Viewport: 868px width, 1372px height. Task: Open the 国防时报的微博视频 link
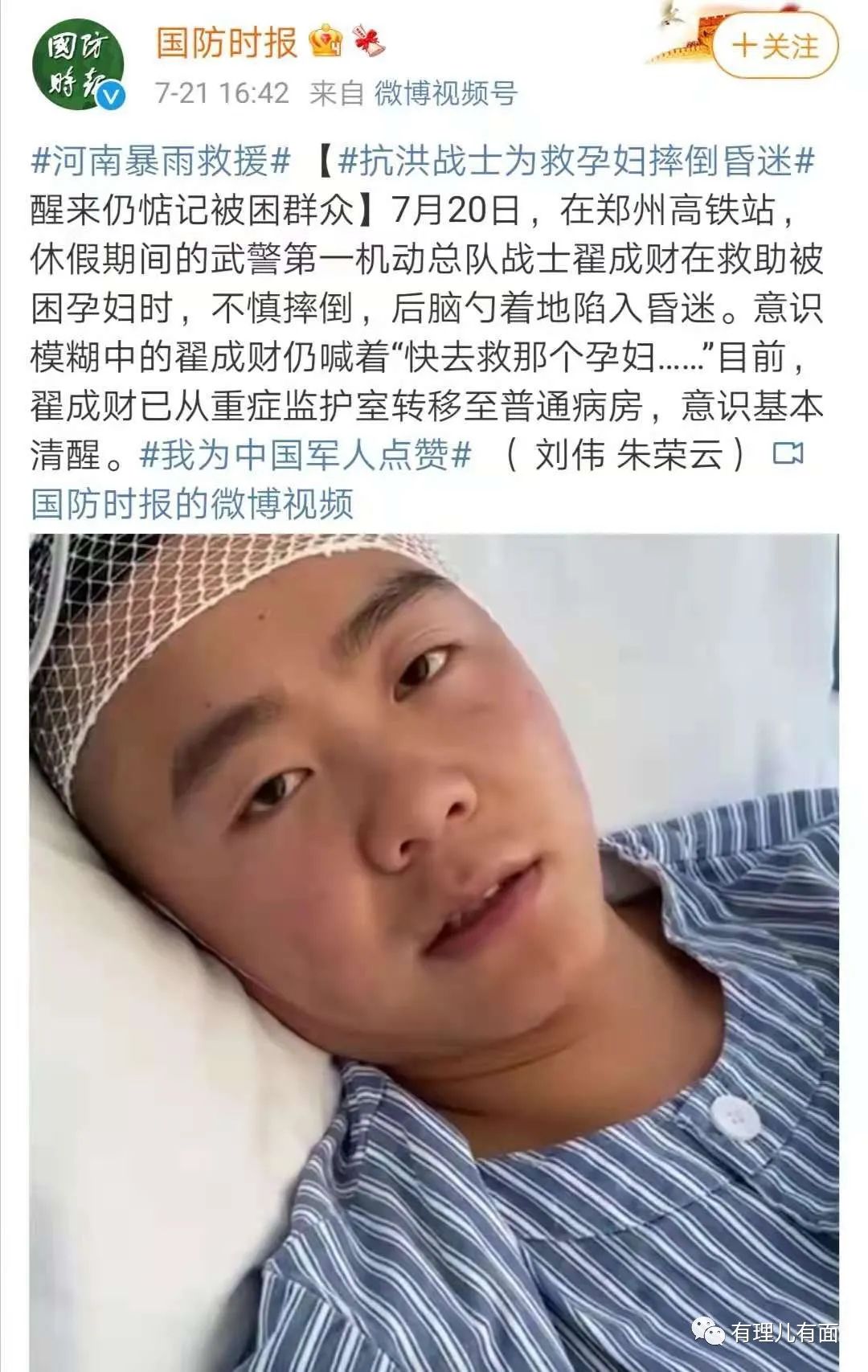pyautogui.click(x=192, y=504)
